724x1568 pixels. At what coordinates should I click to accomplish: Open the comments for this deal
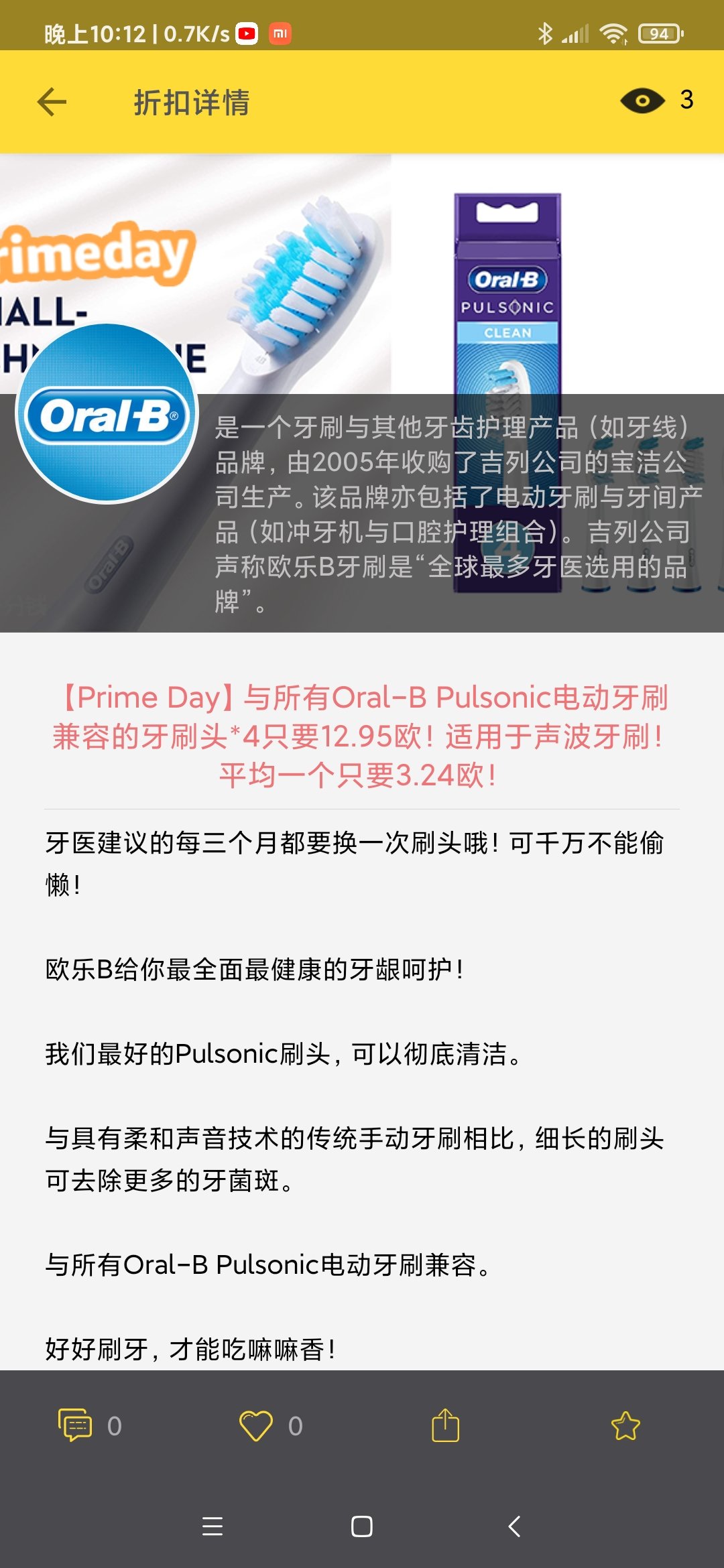[75, 1425]
